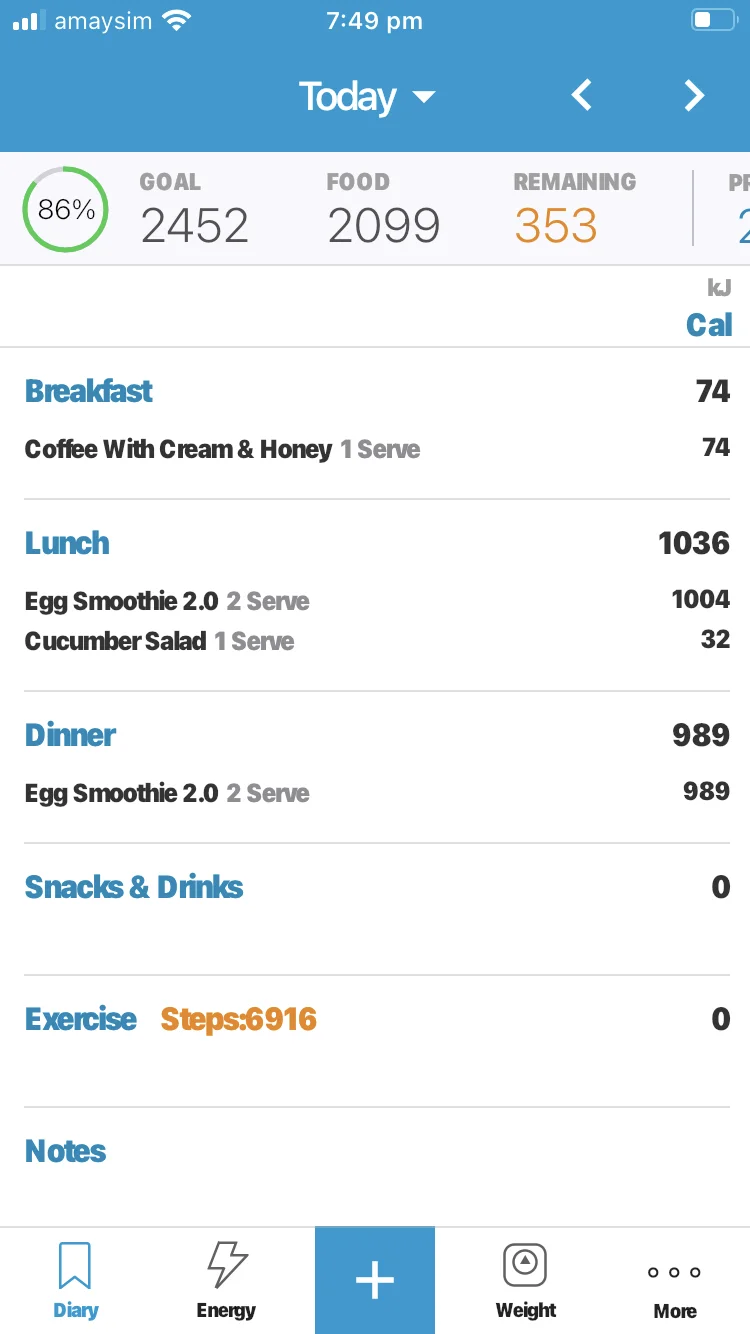Open the Exercise section
750x1334 pixels.
click(x=81, y=1019)
